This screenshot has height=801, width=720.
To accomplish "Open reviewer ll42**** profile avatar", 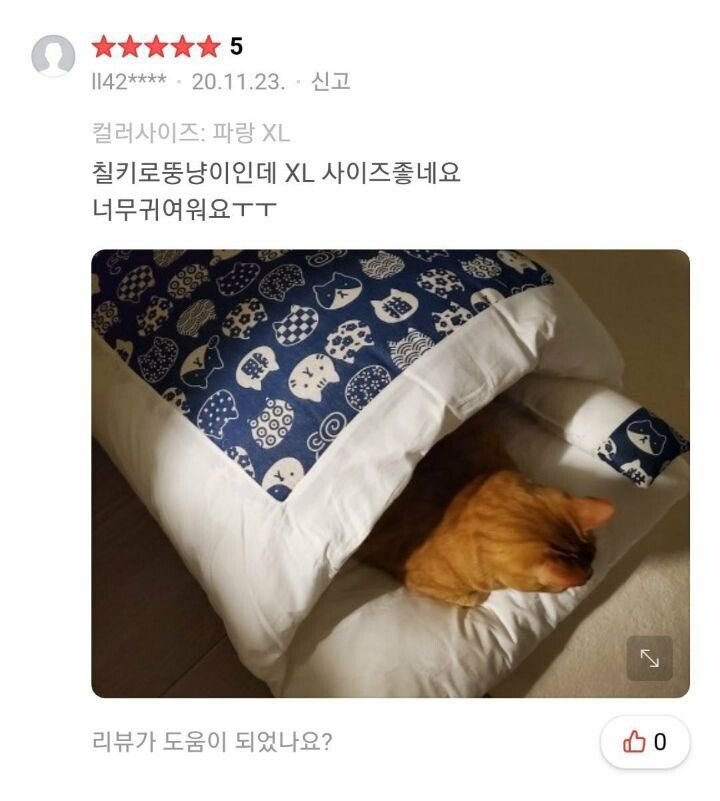I will [x=53, y=57].
